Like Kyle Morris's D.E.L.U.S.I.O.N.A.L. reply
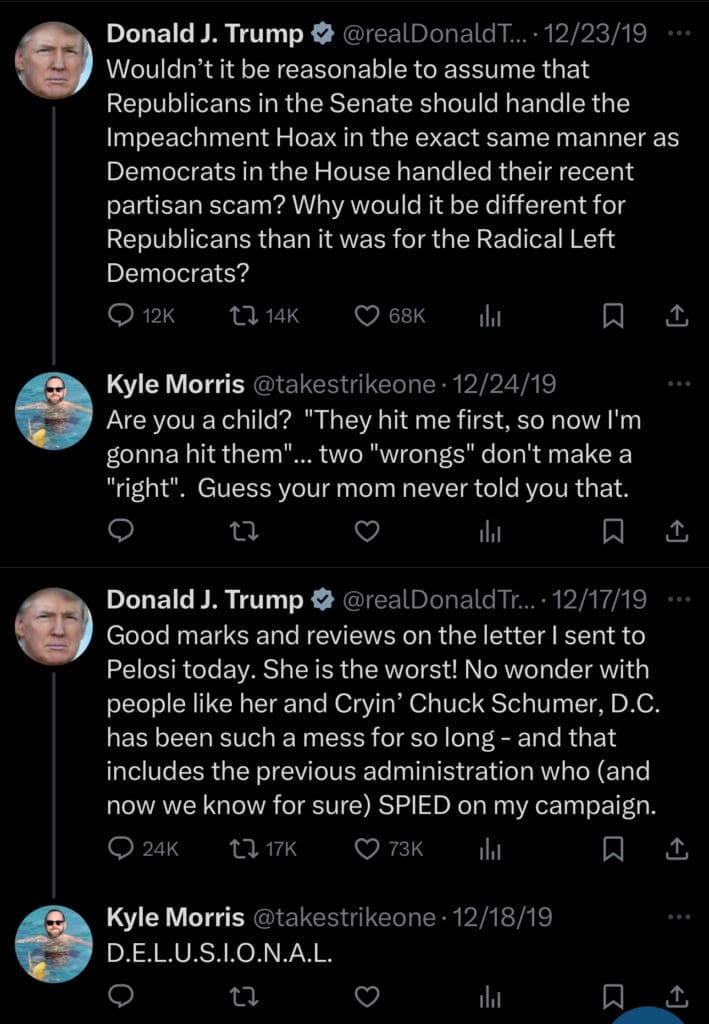This screenshot has width=709, height=1024. (x=368, y=996)
